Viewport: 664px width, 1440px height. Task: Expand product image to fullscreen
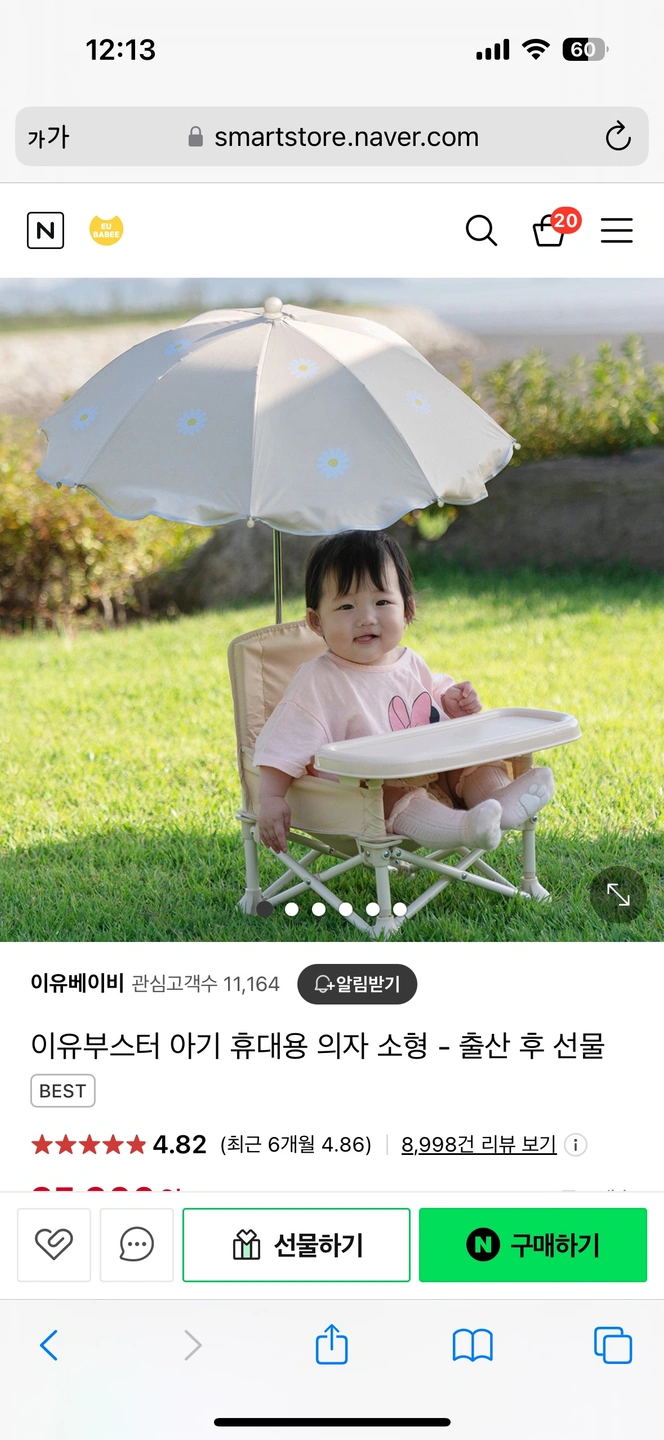pos(618,895)
